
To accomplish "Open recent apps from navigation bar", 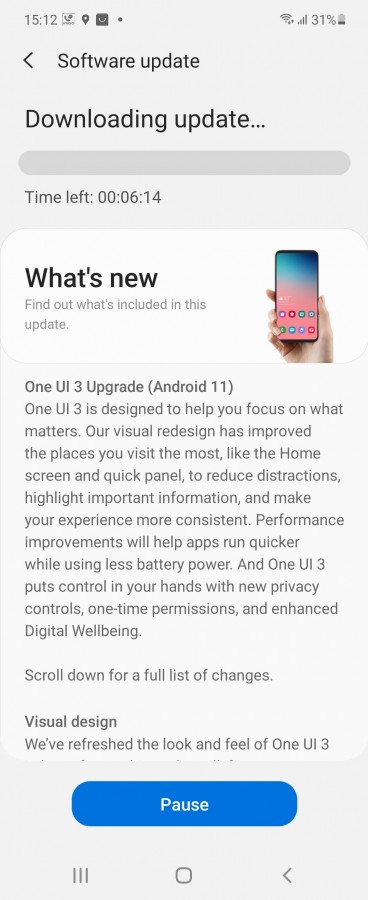I will click(80, 875).
